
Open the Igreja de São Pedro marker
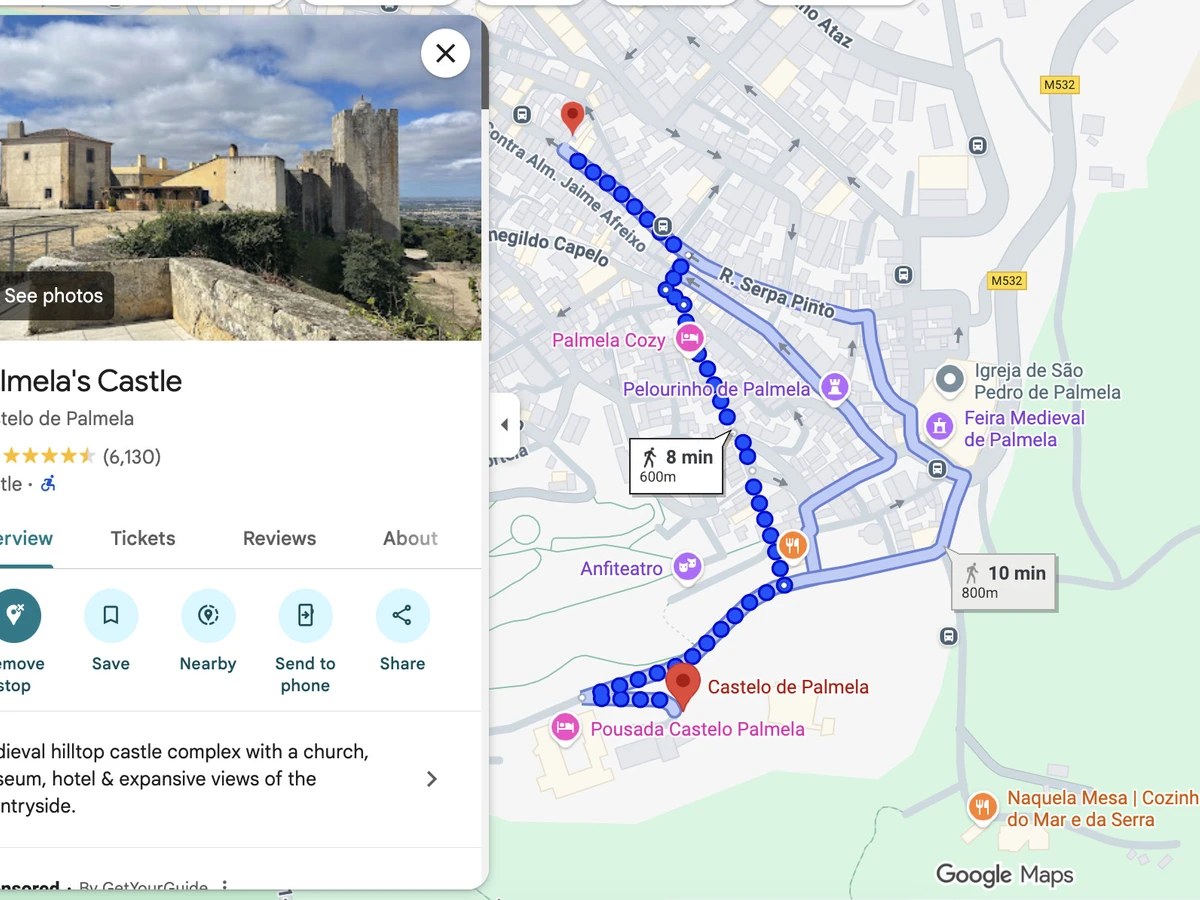coord(950,380)
